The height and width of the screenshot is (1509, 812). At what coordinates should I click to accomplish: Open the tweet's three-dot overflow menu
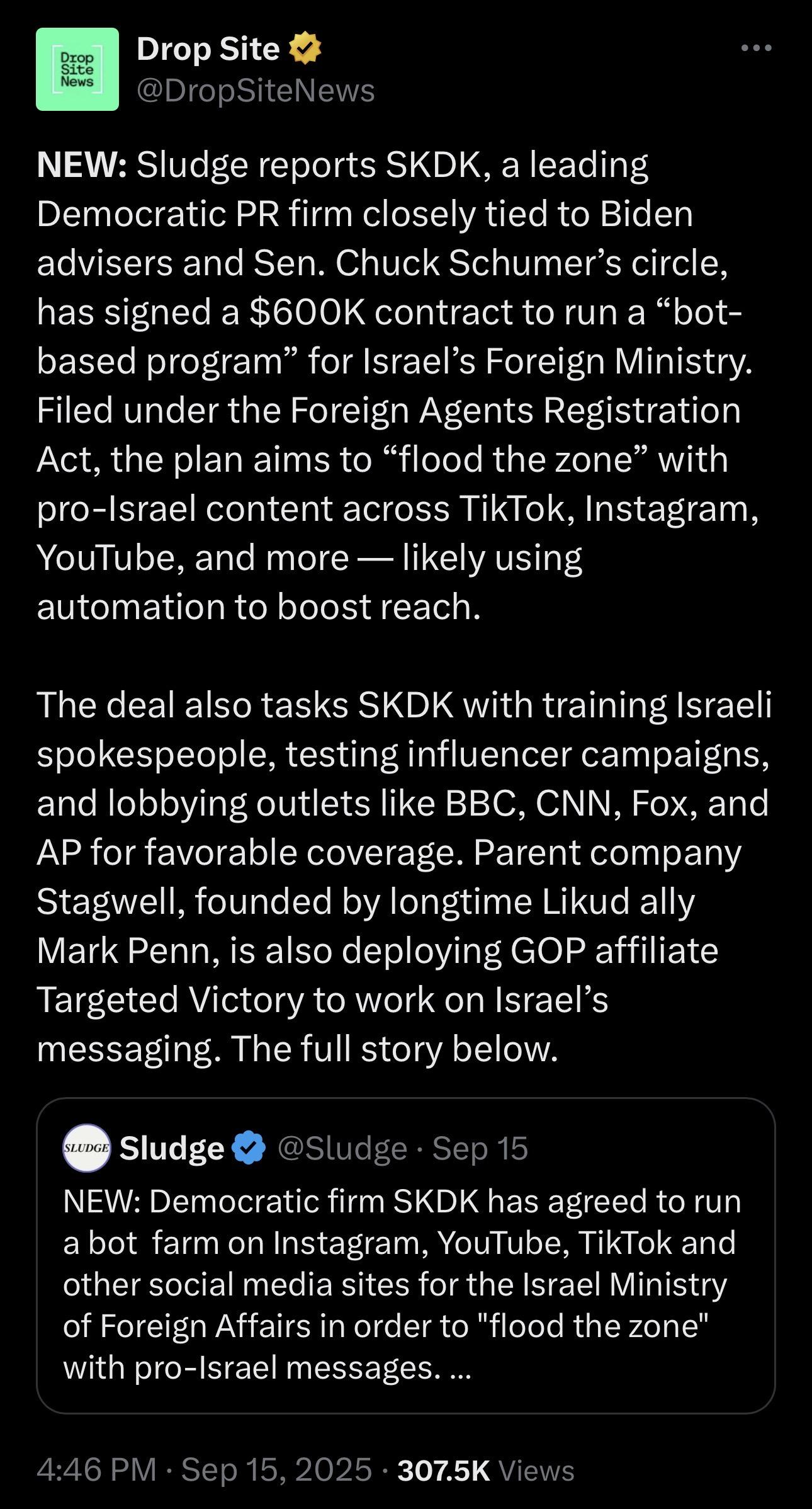click(756, 48)
